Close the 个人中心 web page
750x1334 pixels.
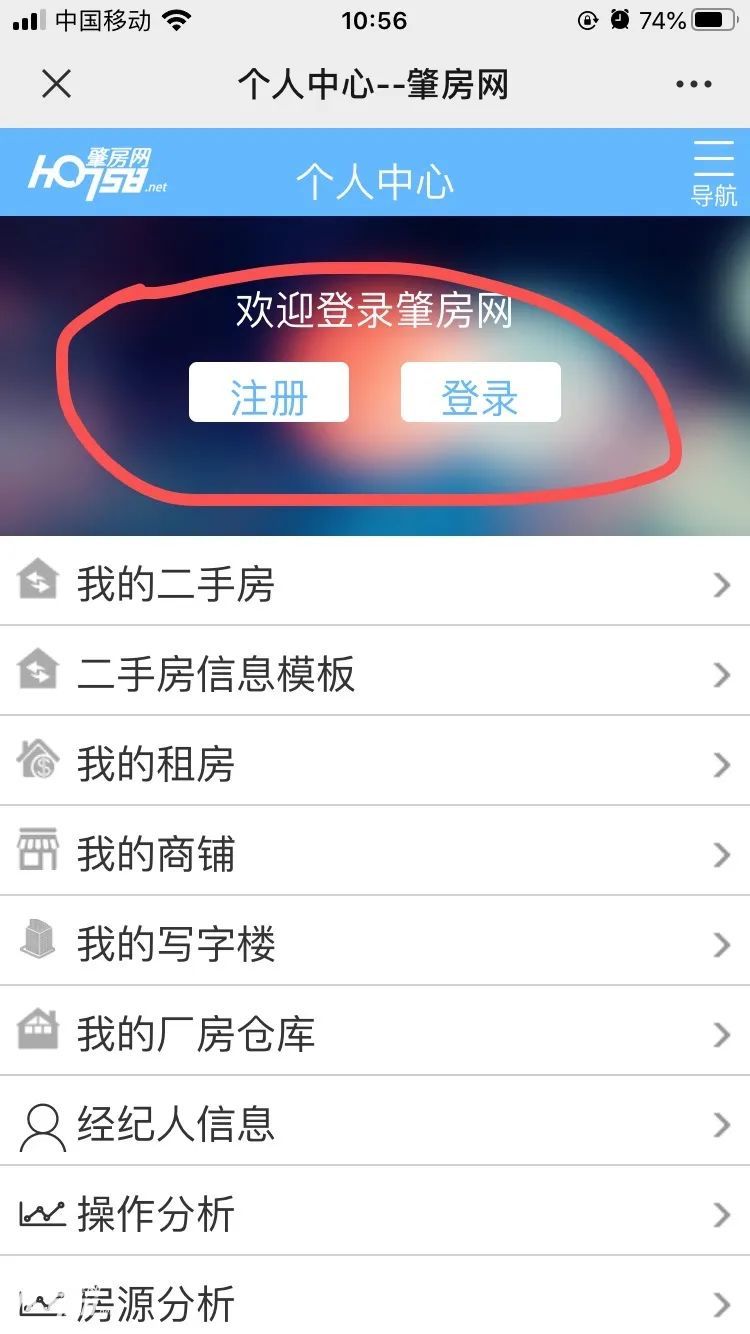click(56, 84)
